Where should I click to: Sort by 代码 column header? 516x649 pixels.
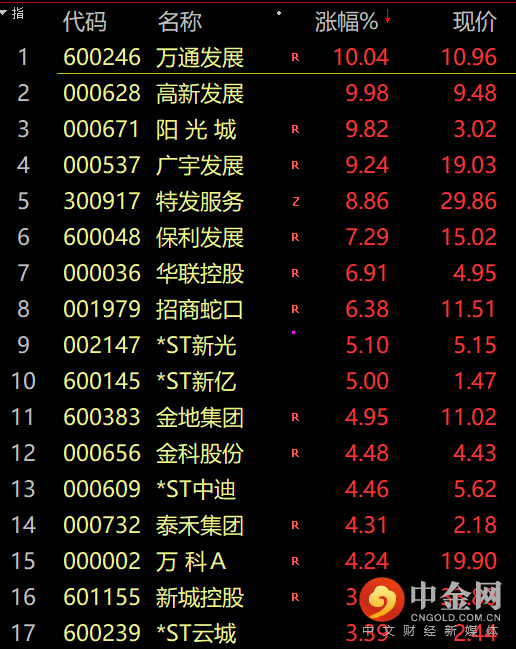pyautogui.click(x=85, y=22)
